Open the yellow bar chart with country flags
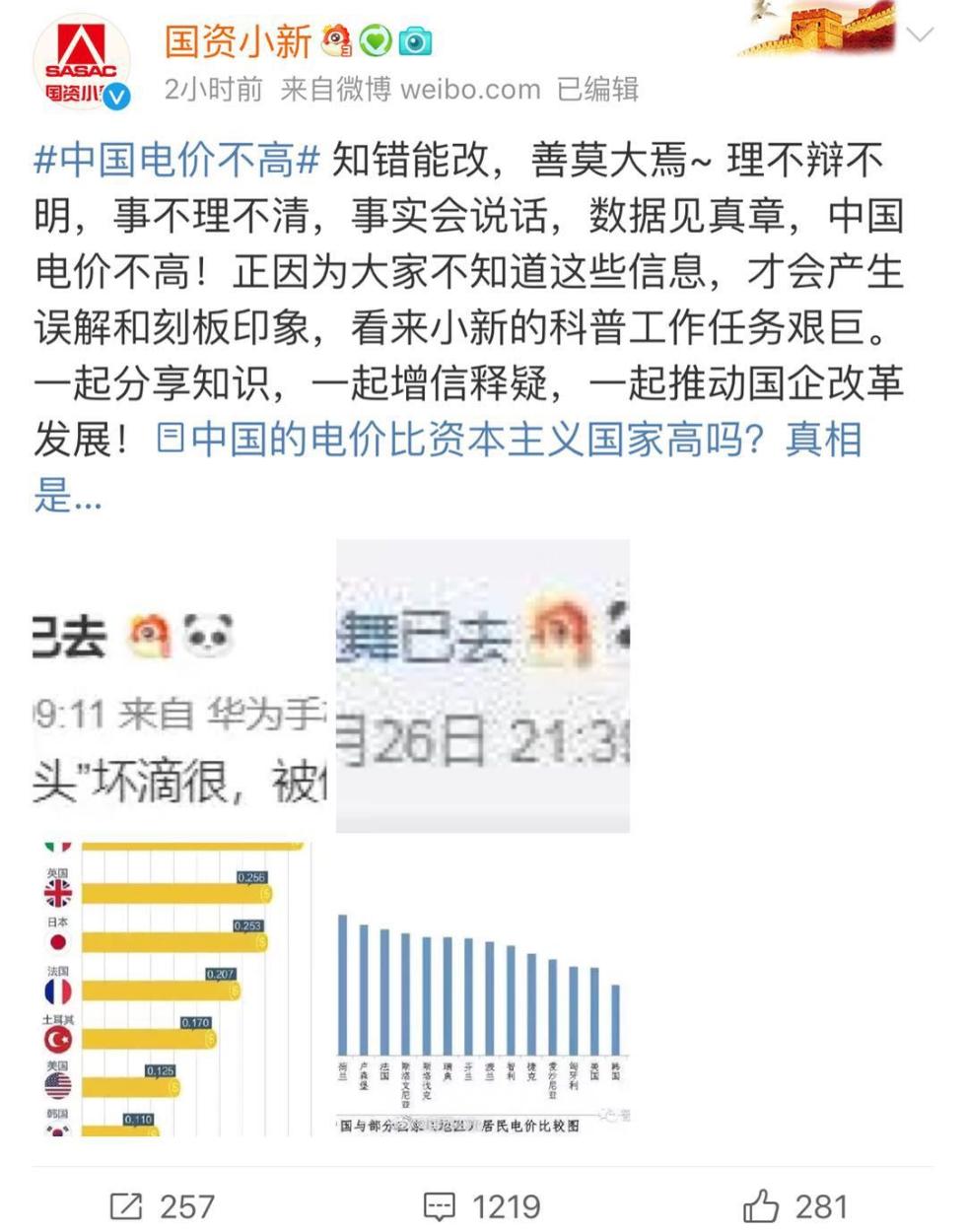966x1232 pixels. pos(180,988)
